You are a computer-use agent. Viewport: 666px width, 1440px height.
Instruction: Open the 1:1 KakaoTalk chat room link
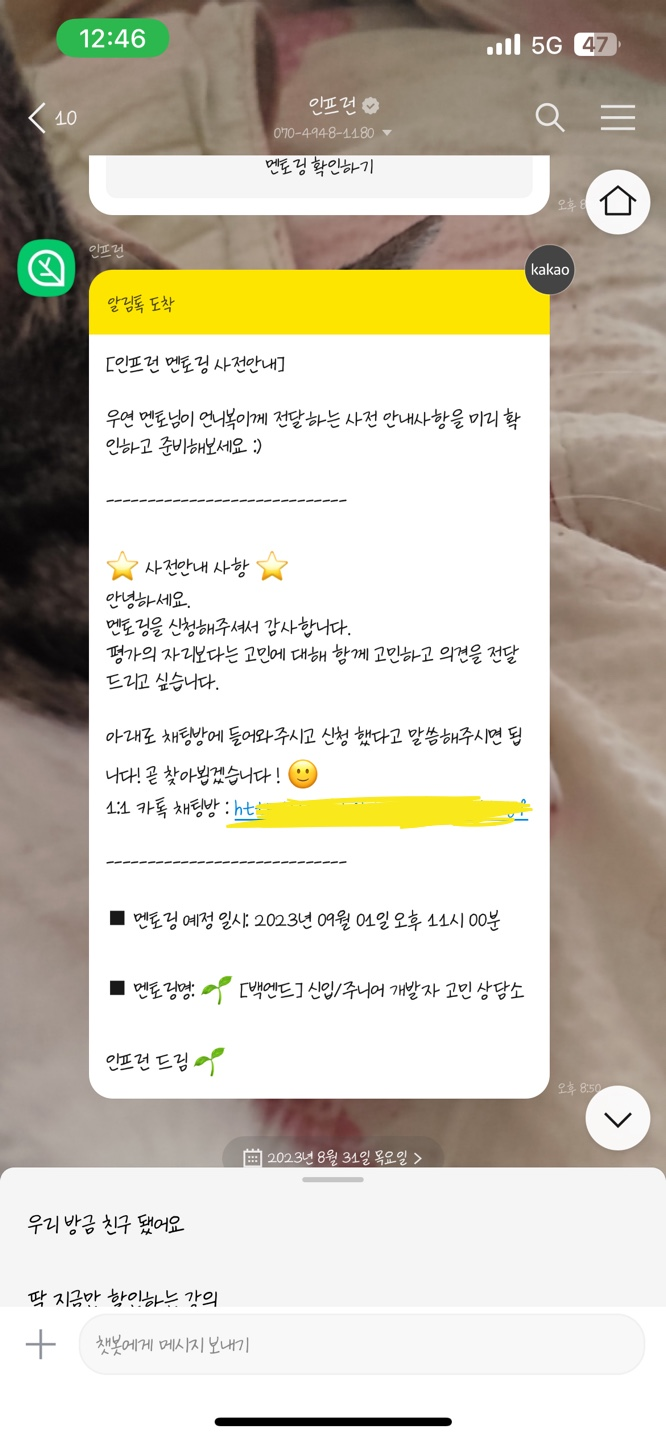(380, 809)
